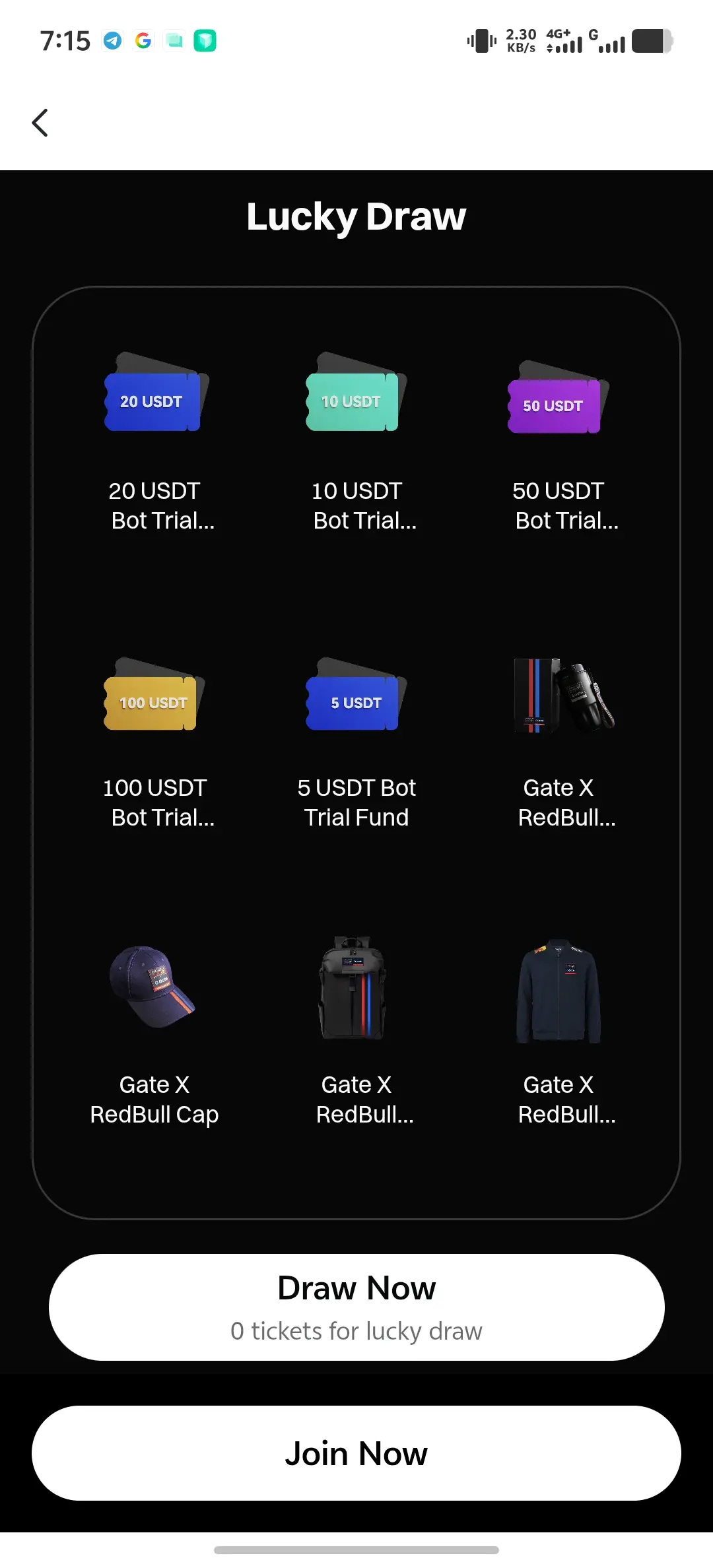Go back using the top-left arrow

click(x=40, y=123)
